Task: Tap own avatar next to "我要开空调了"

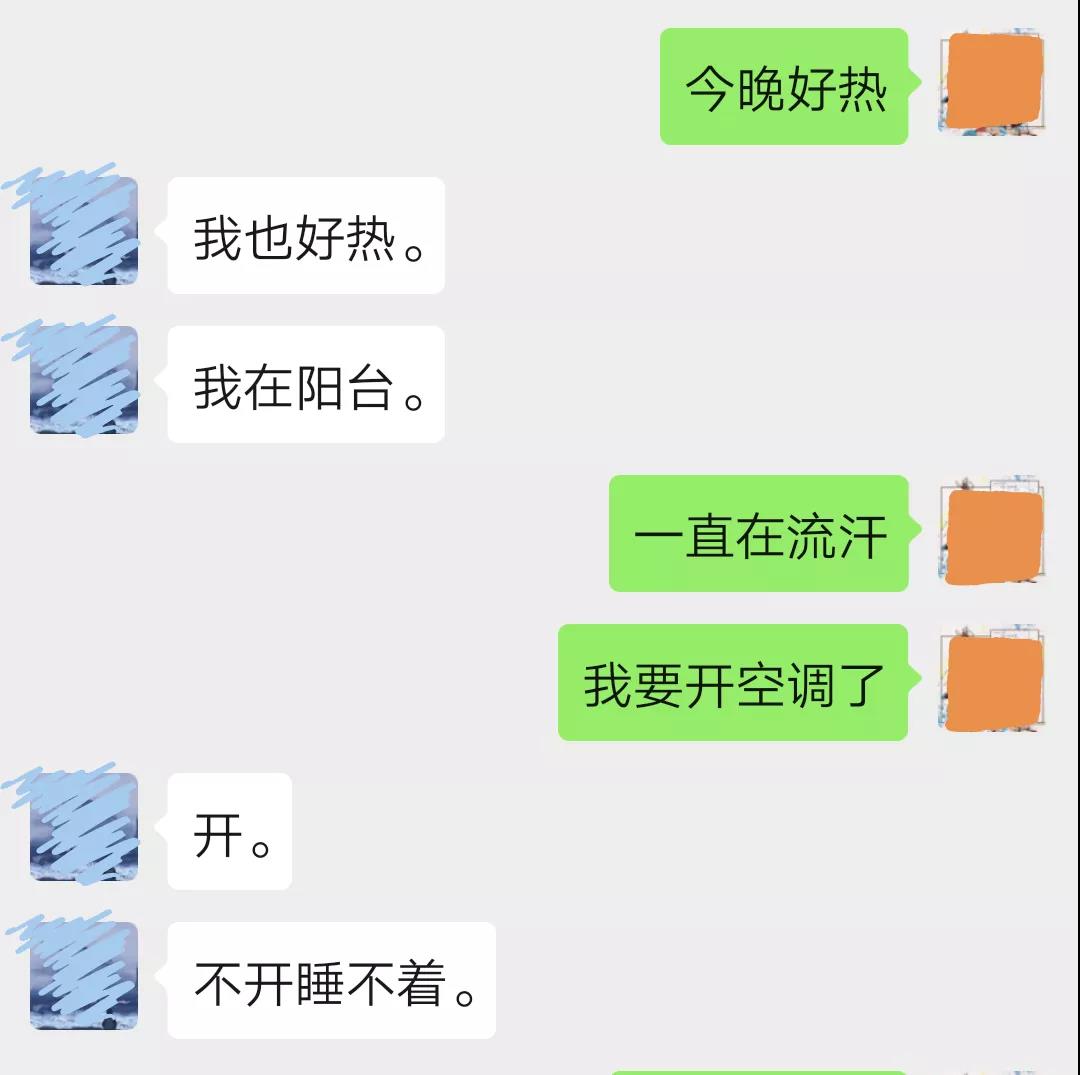Action: tap(992, 680)
